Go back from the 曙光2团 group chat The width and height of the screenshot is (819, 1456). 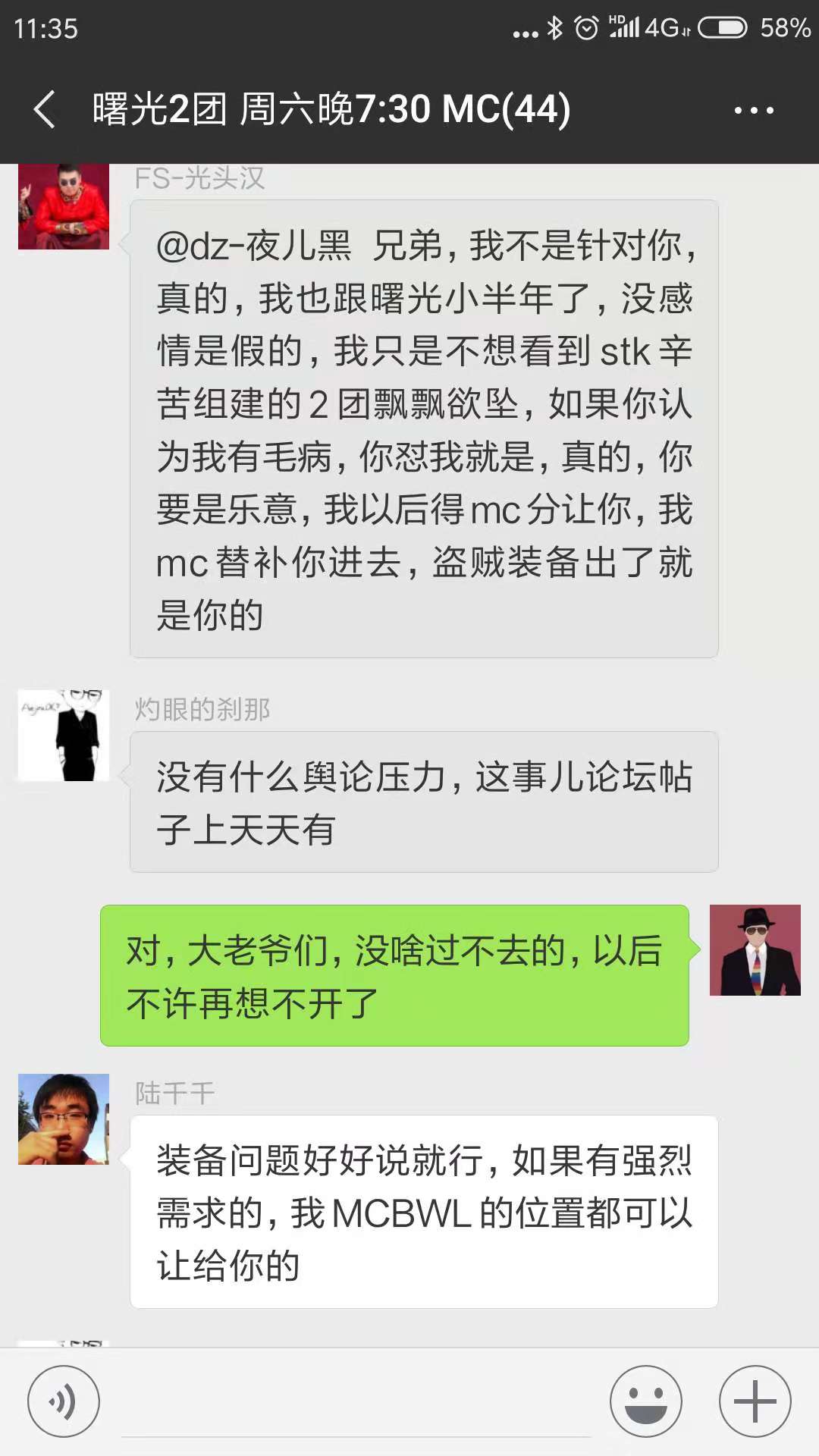[x=45, y=109]
